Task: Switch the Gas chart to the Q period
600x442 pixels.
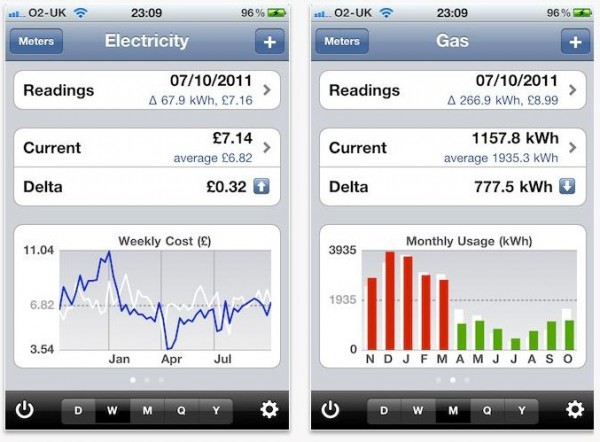Action: click(487, 410)
